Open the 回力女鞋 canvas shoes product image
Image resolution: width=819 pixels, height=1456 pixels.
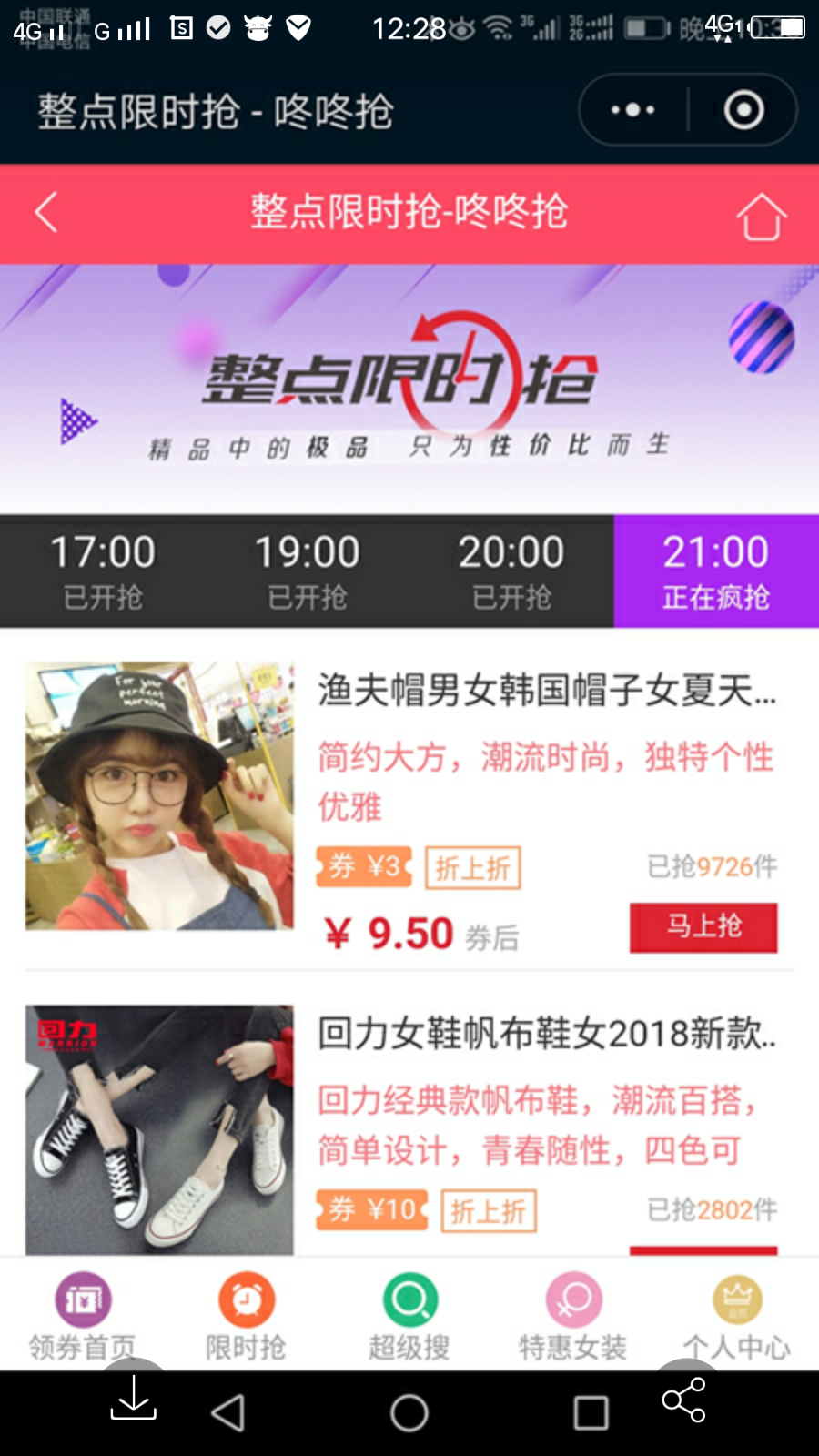[x=159, y=1130]
